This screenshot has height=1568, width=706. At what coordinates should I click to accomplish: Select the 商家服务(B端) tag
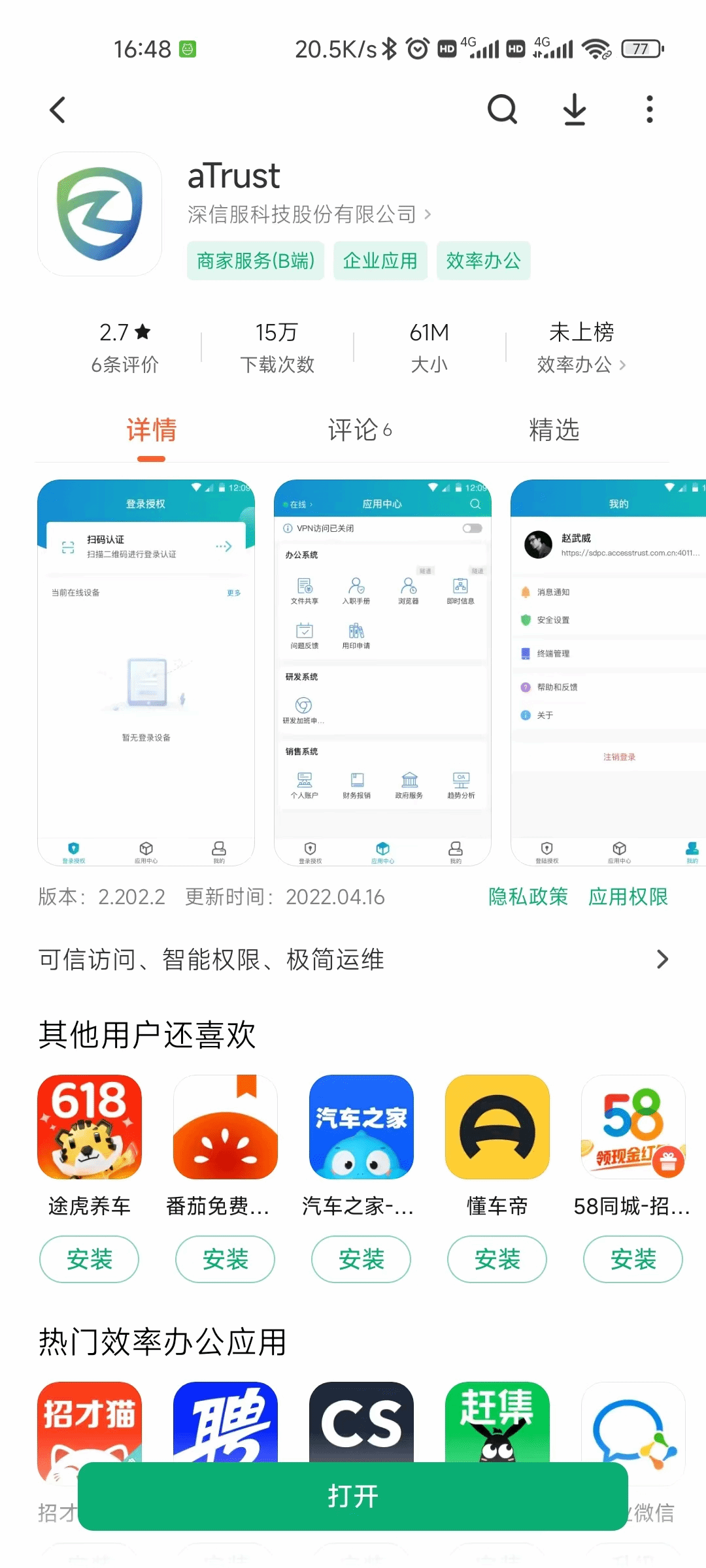click(256, 261)
